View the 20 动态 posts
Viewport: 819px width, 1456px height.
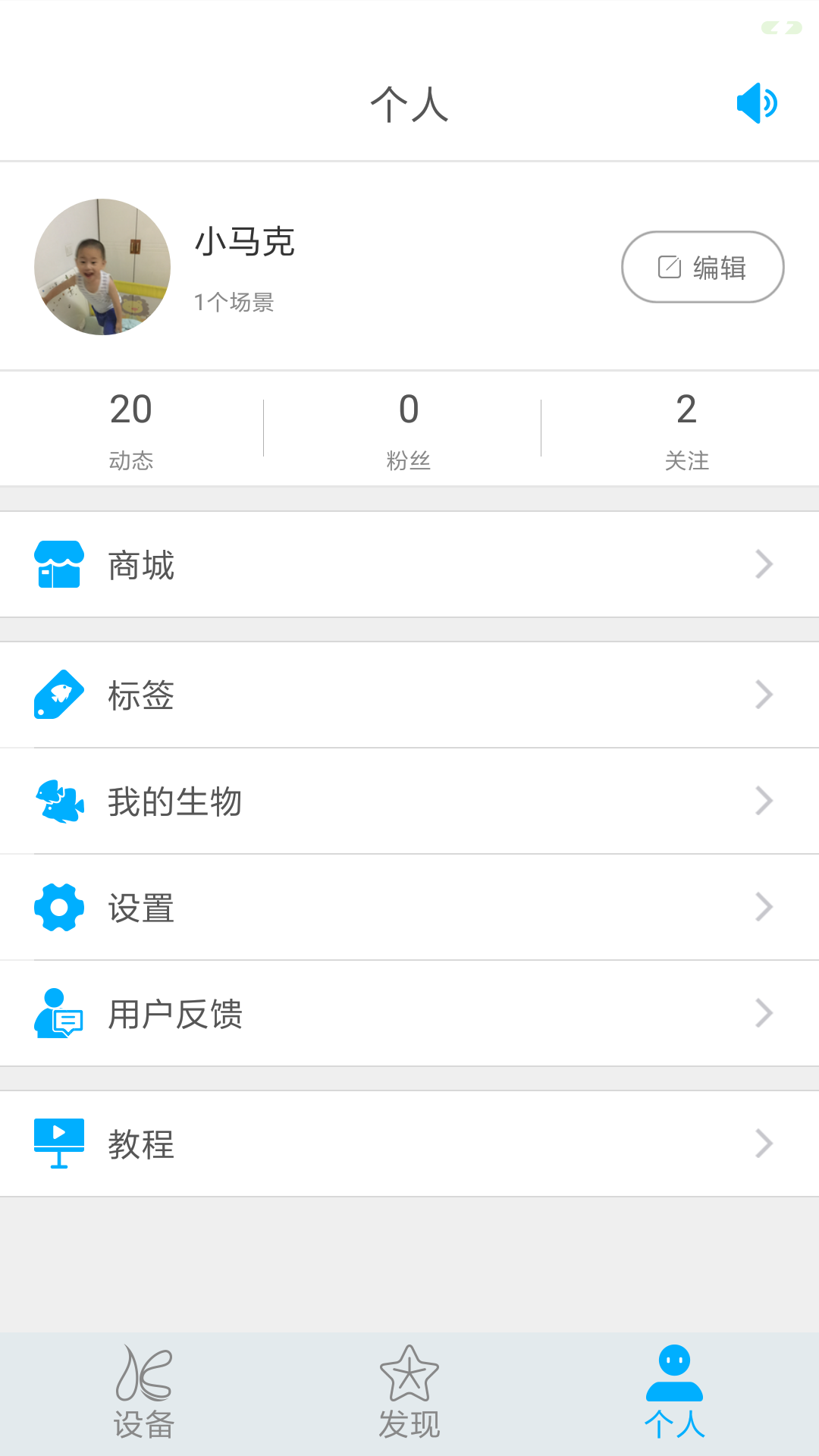click(x=131, y=429)
